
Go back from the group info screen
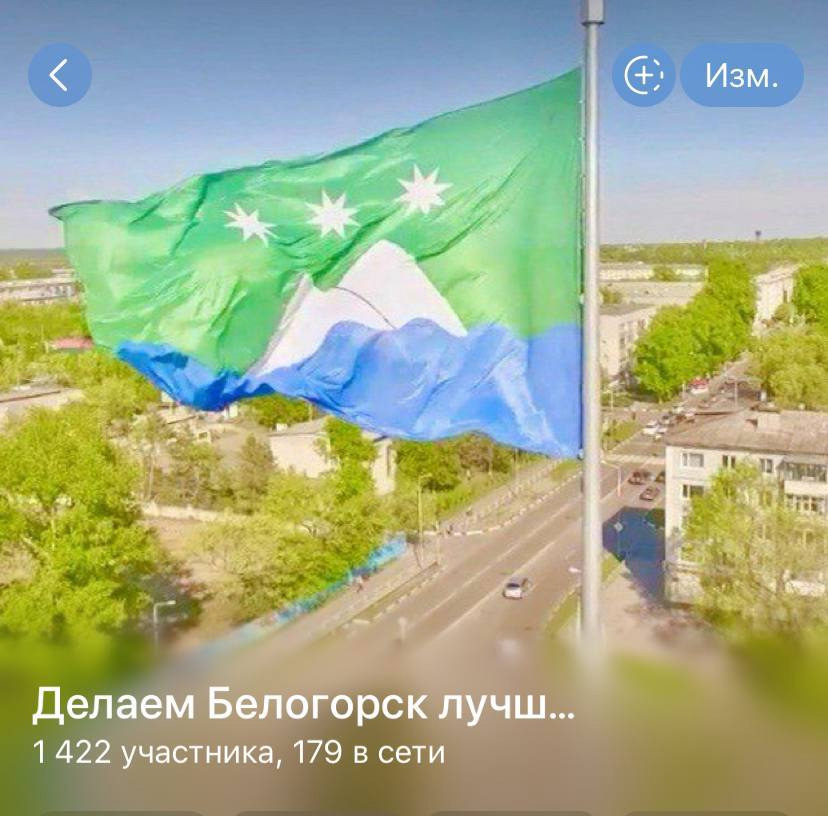(60, 75)
